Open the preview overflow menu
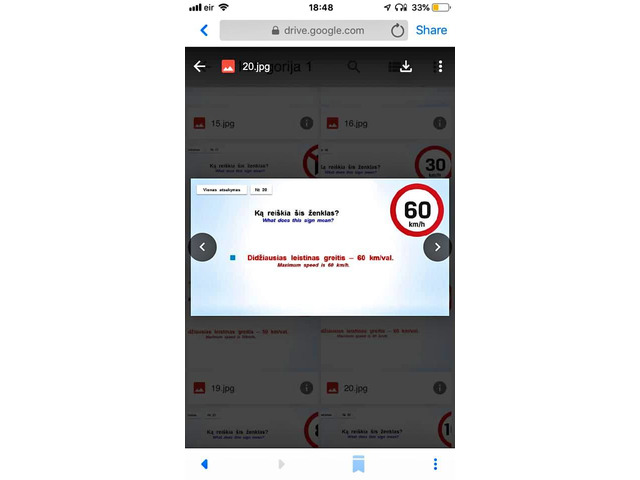This screenshot has height=480, width=640. pos(439,66)
